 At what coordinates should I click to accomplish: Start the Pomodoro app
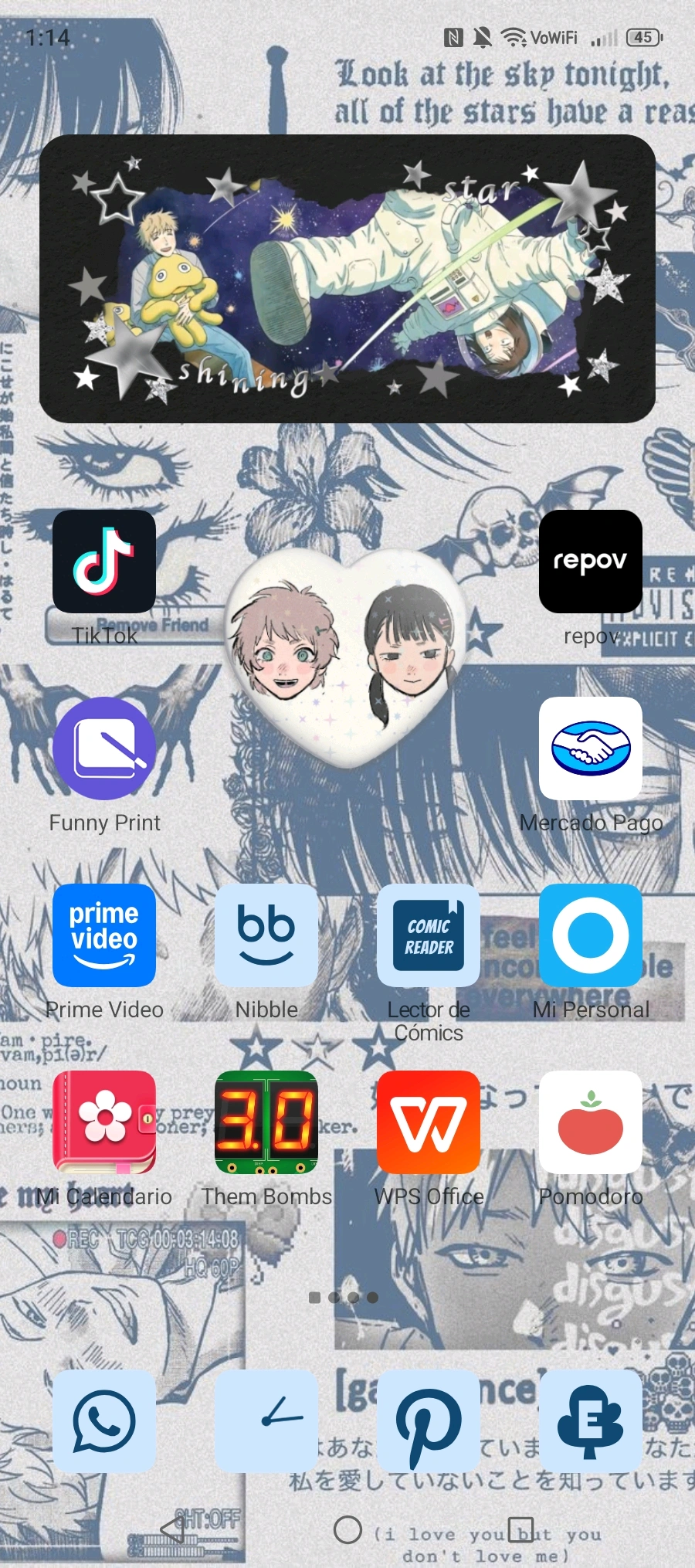(x=590, y=1122)
